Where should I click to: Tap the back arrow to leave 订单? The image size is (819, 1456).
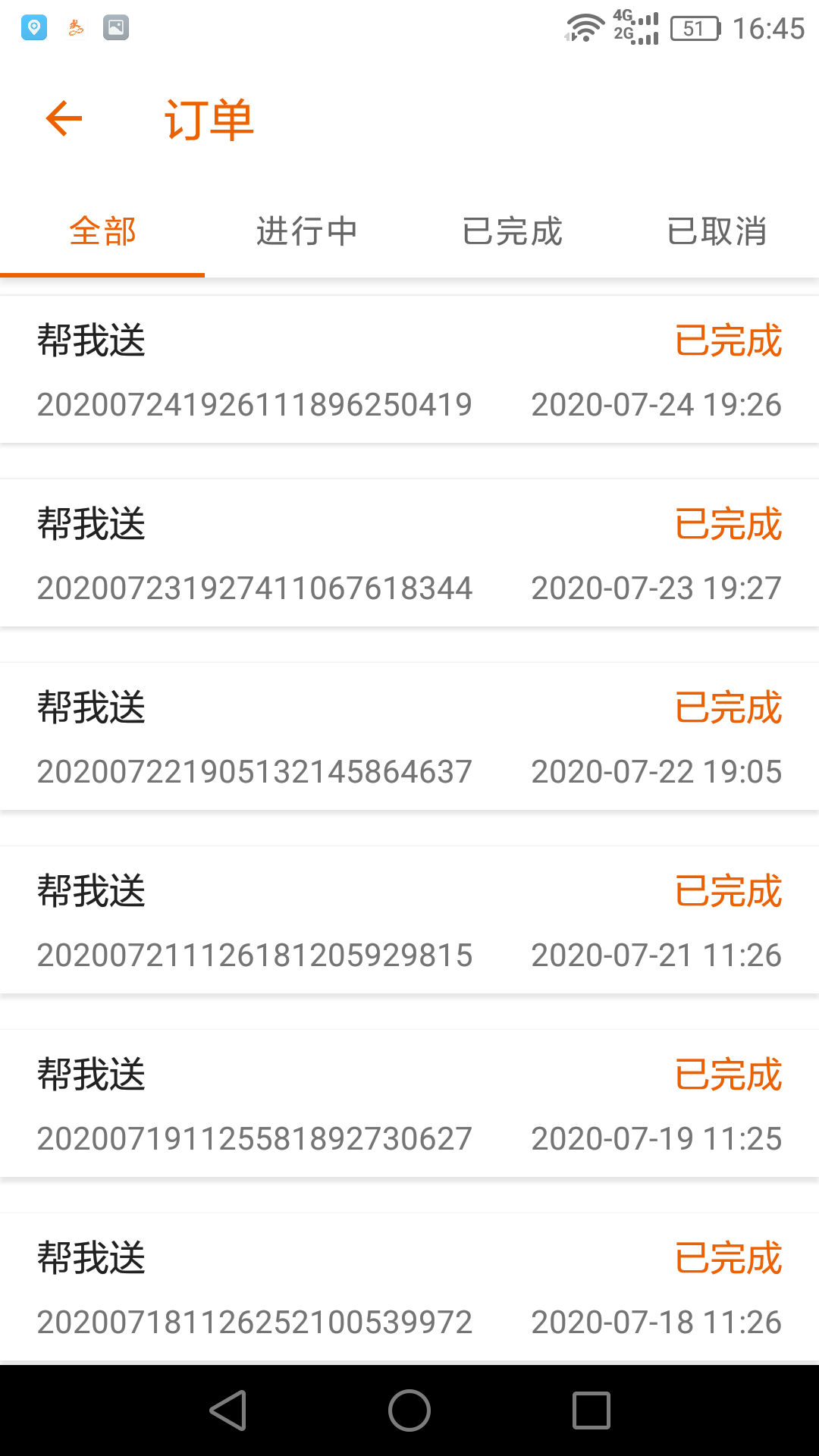pyautogui.click(x=63, y=119)
